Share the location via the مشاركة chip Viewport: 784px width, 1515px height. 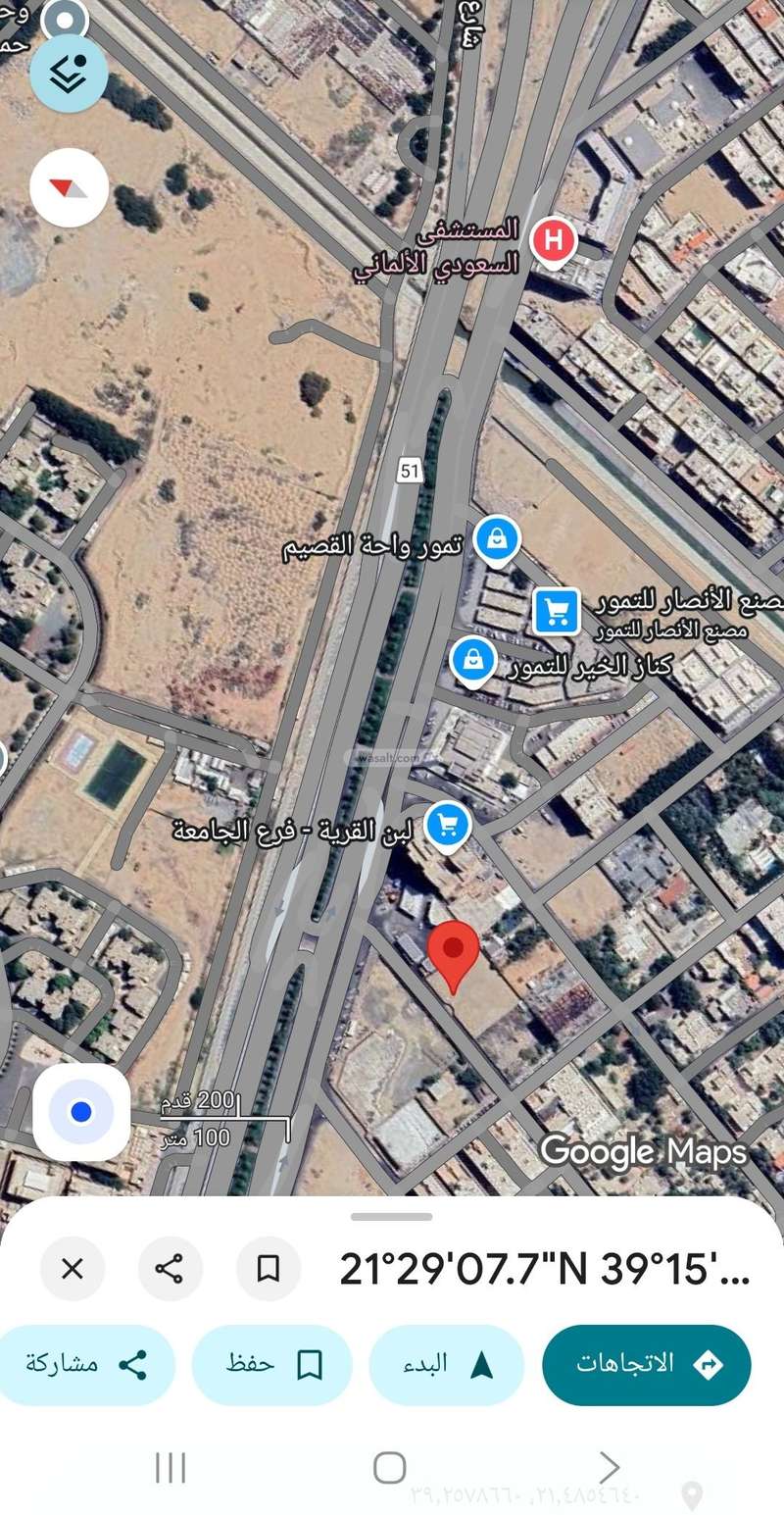click(86, 1364)
